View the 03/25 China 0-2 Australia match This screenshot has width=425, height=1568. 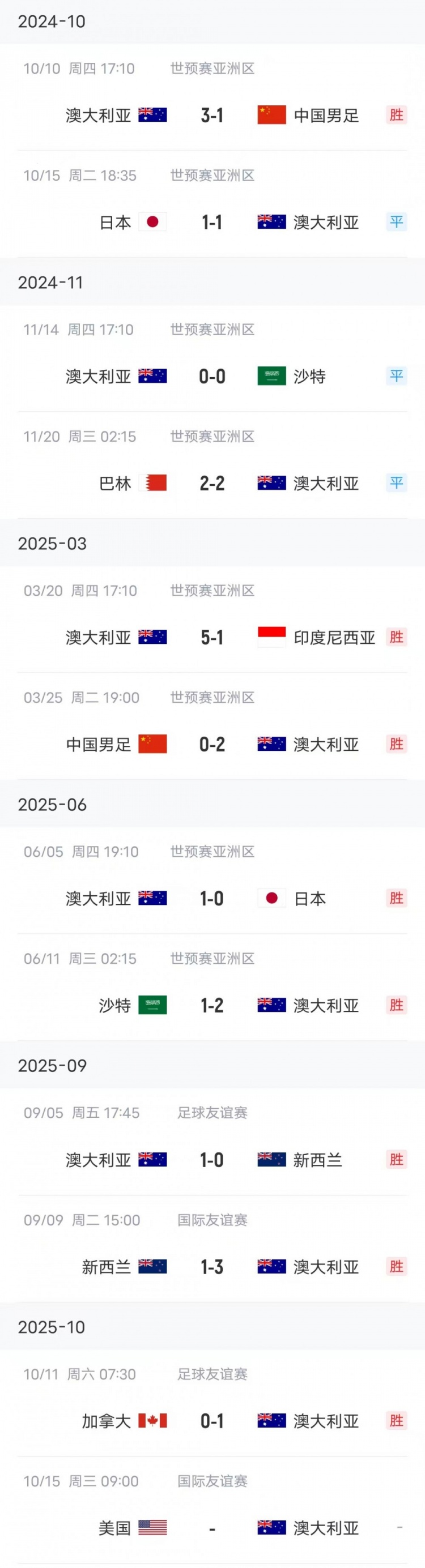click(212, 745)
